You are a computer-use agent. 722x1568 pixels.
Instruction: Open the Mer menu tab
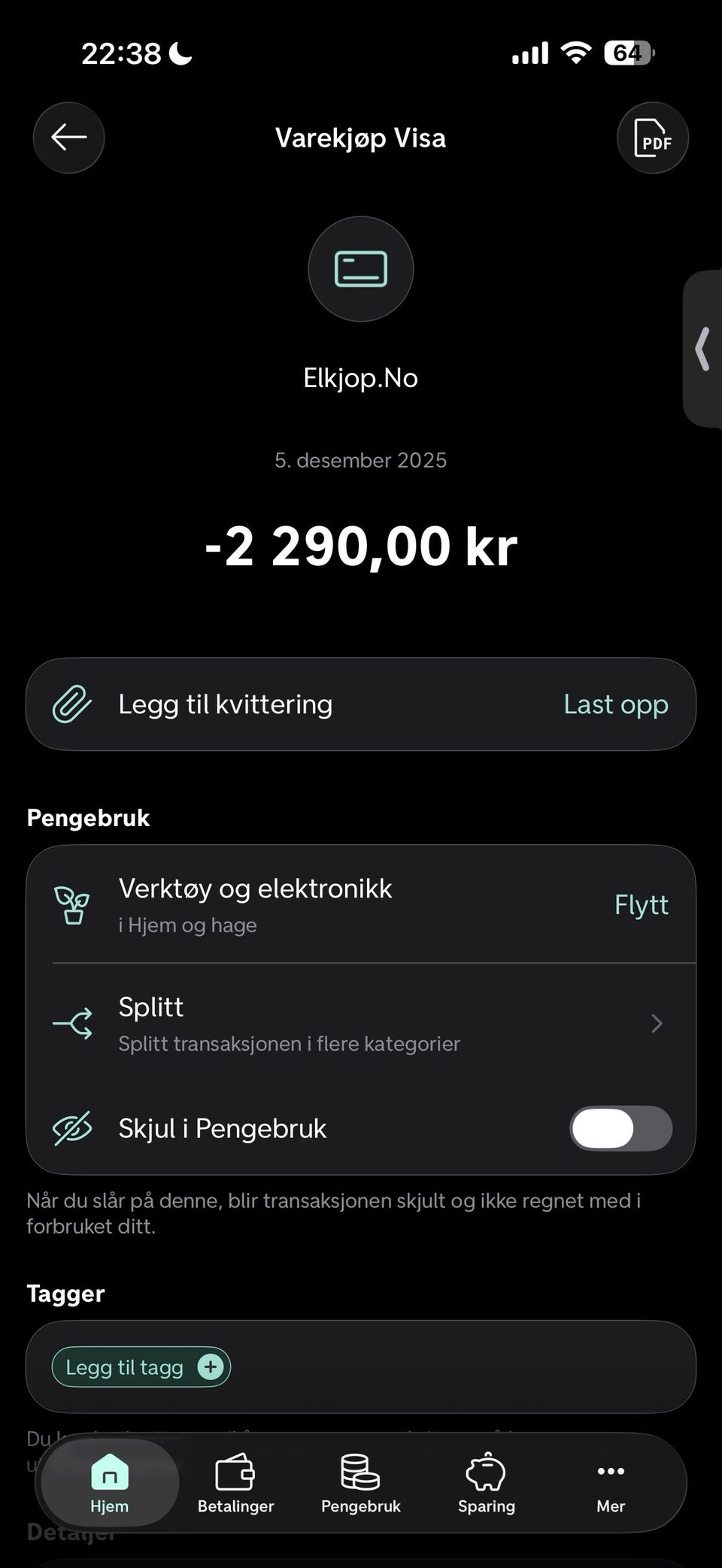coord(611,1482)
